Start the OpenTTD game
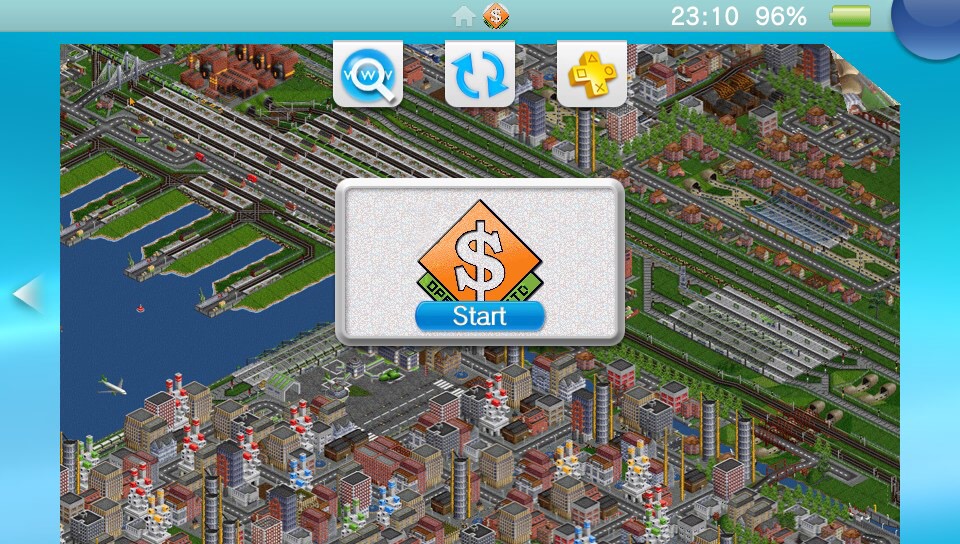 [x=480, y=316]
